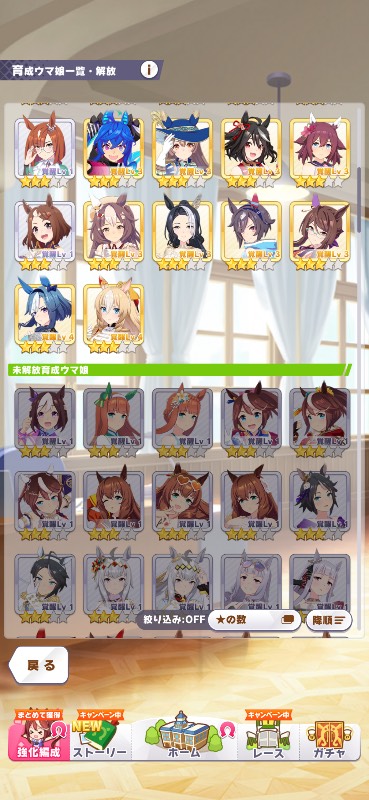Switch to the 強化編成 tab
Viewport: 369px width, 800px height.
(x=40, y=736)
